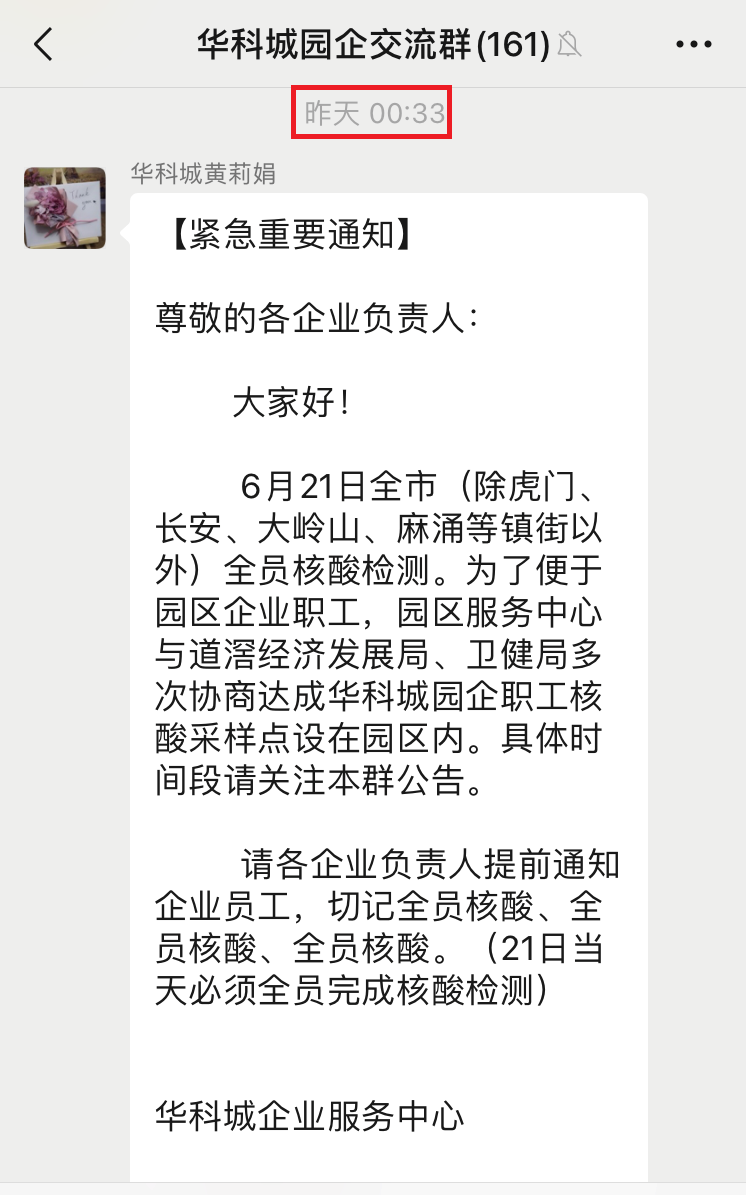Go back from the group chat
746x1195 pixels.
42,45
